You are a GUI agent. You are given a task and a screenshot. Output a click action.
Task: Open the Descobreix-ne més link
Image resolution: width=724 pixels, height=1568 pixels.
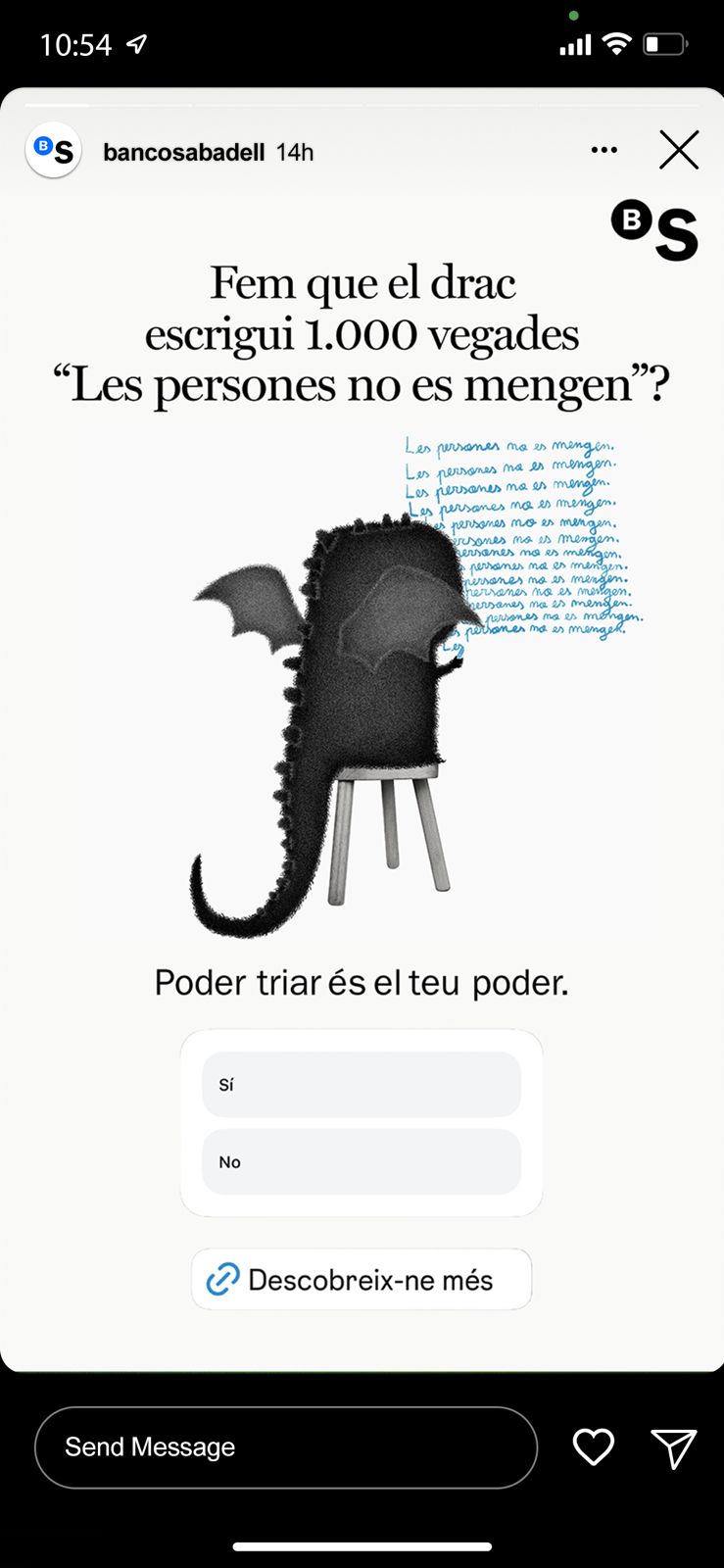click(x=362, y=1279)
